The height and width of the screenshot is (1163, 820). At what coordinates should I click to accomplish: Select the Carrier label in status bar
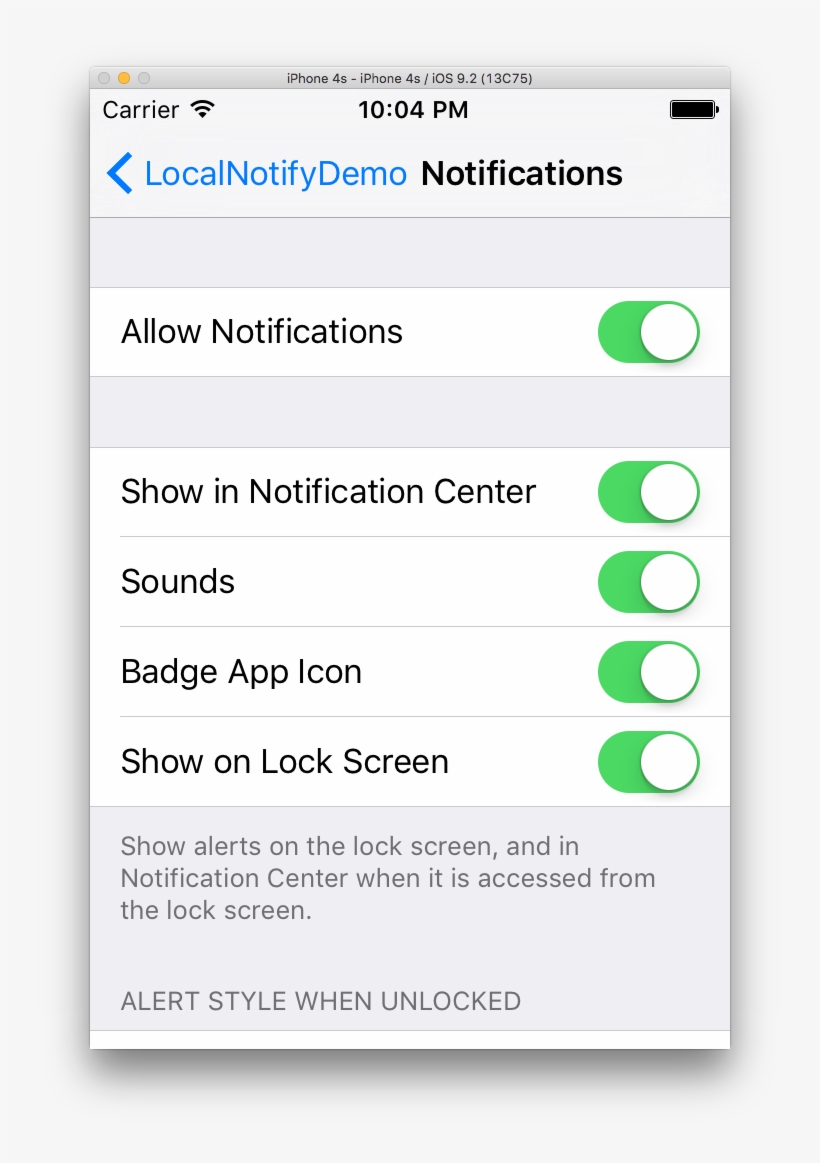140,110
